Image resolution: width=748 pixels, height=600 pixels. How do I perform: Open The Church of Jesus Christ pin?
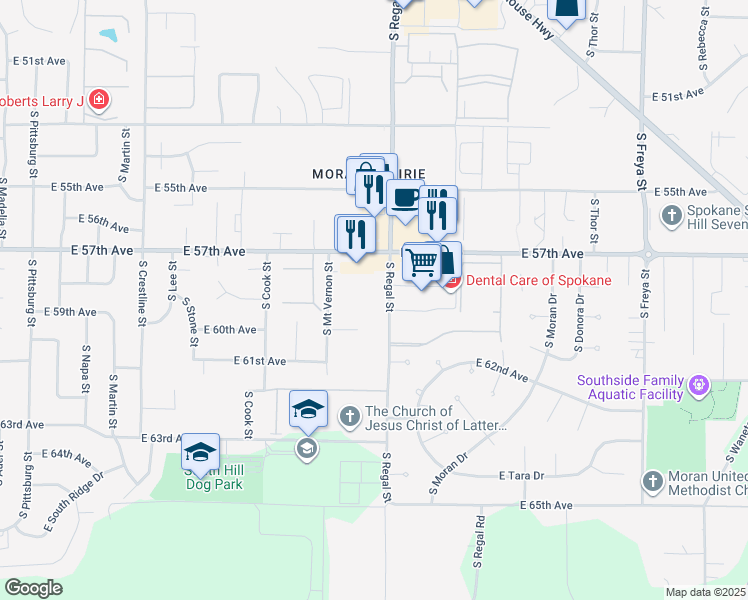click(350, 417)
